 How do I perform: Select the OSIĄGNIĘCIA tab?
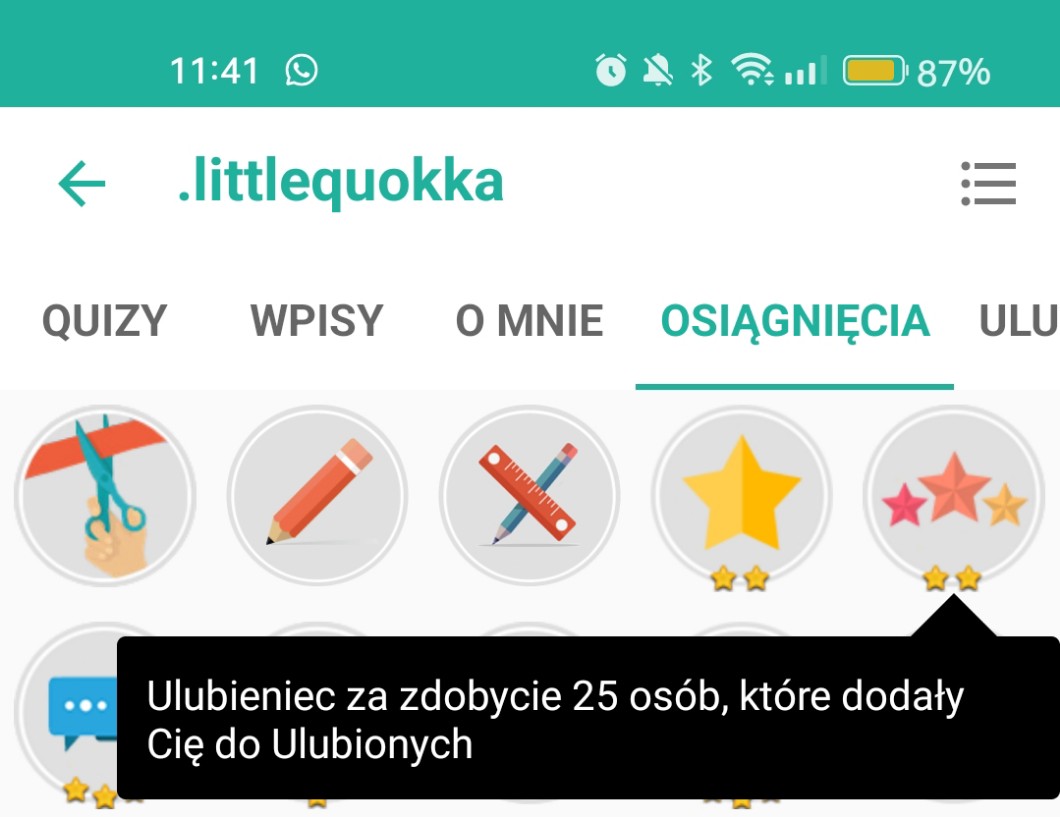coord(795,322)
